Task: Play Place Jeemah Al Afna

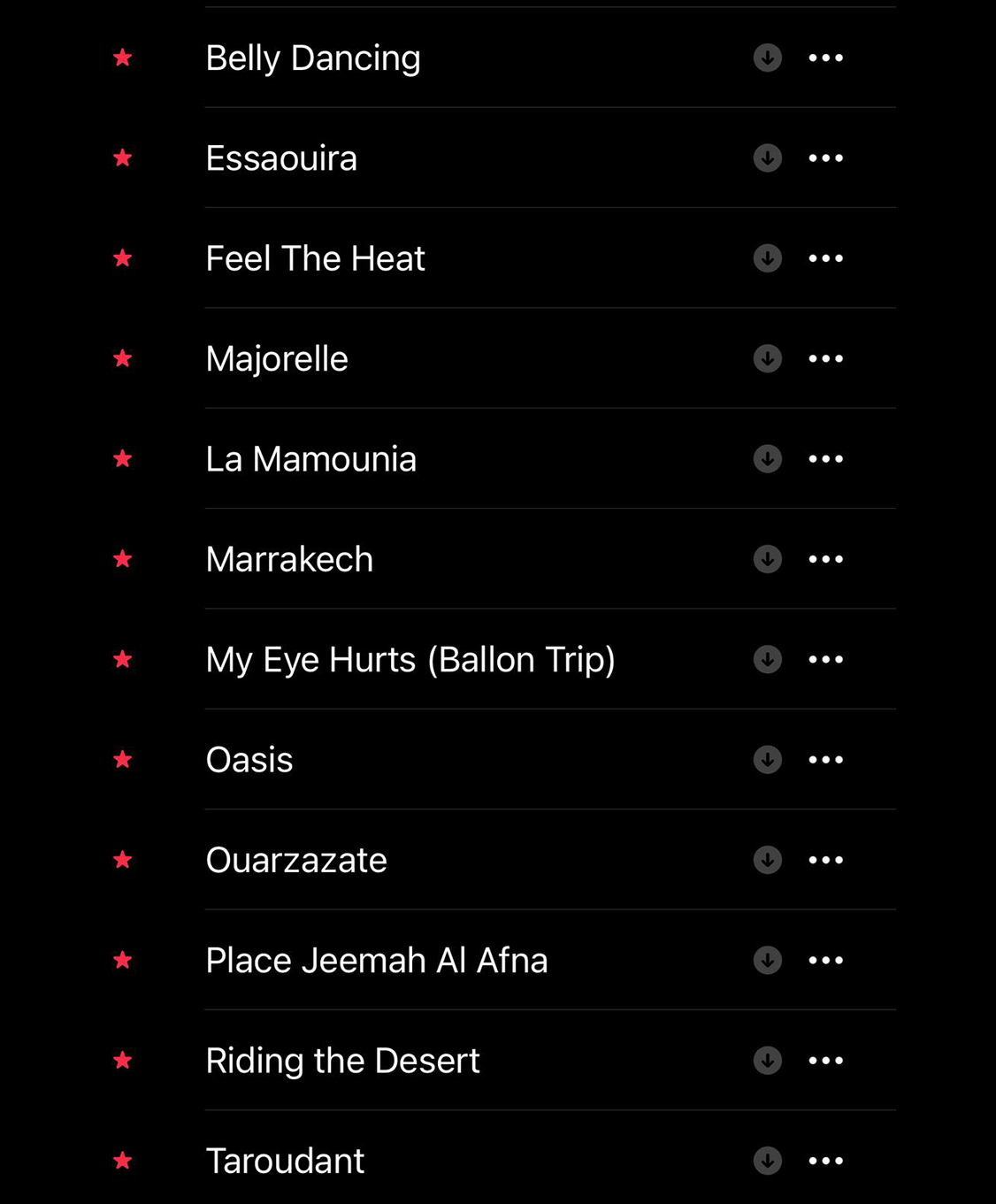Action: pyautogui.click(x=376, y=961)
